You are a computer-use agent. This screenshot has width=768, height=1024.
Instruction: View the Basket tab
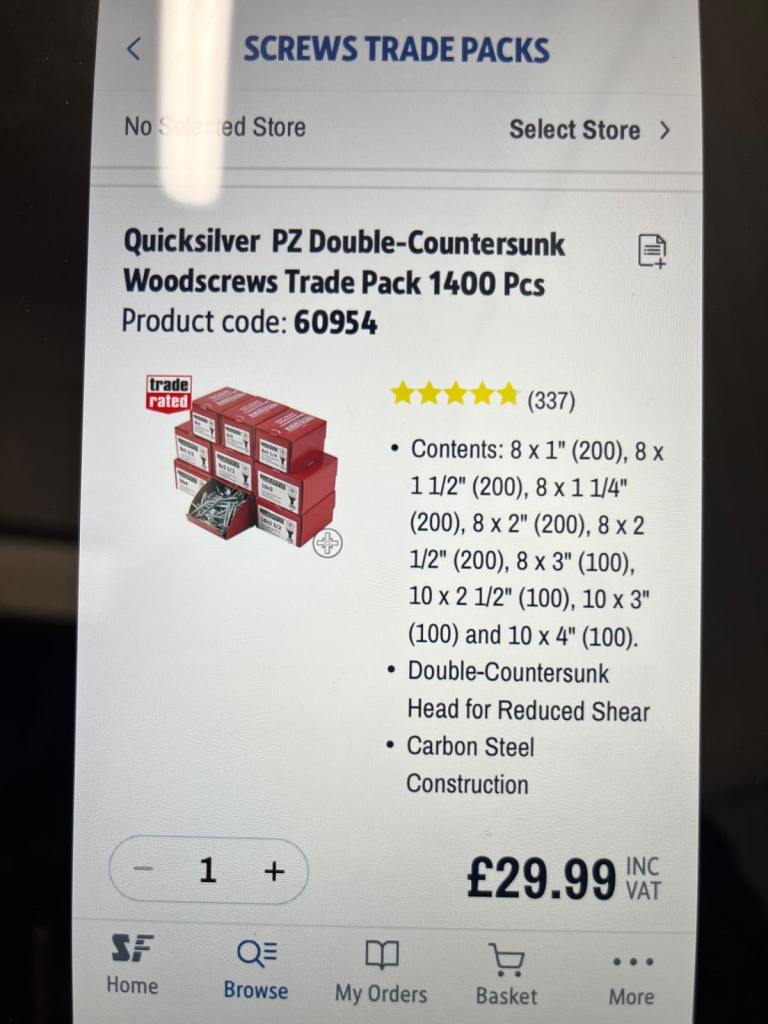coord(506,973)
